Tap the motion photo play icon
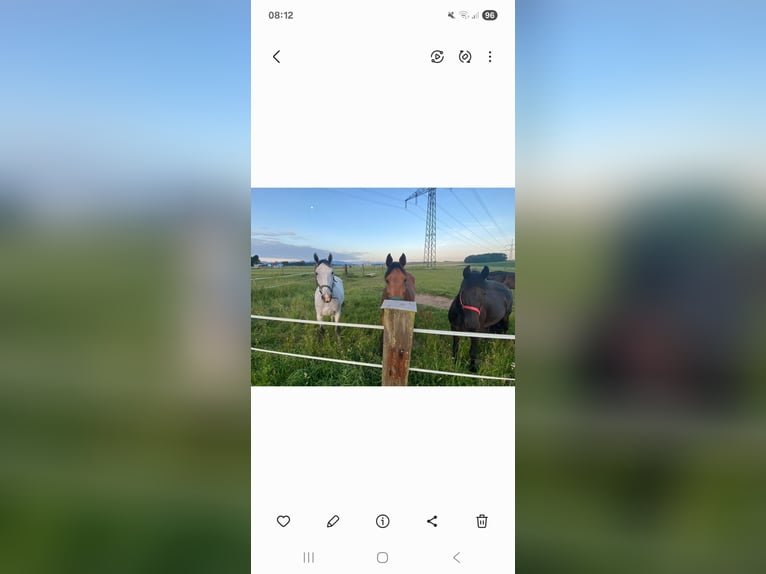 (x=437, y=57)
